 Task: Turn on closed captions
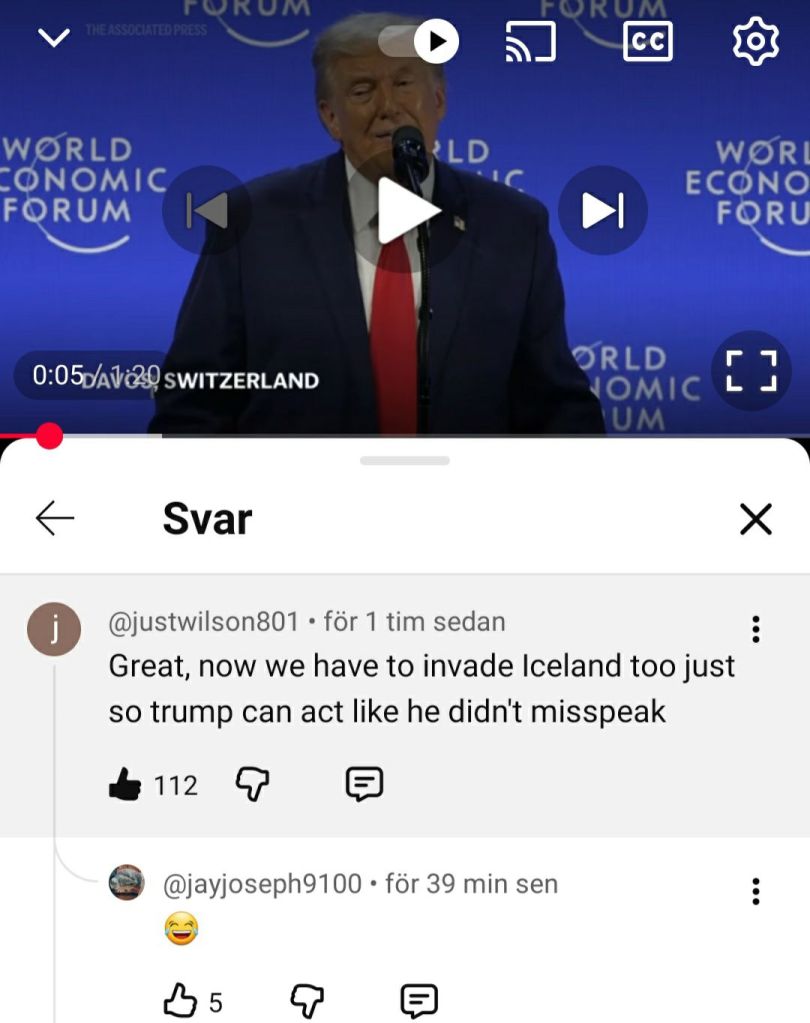(x=647, y=41)
